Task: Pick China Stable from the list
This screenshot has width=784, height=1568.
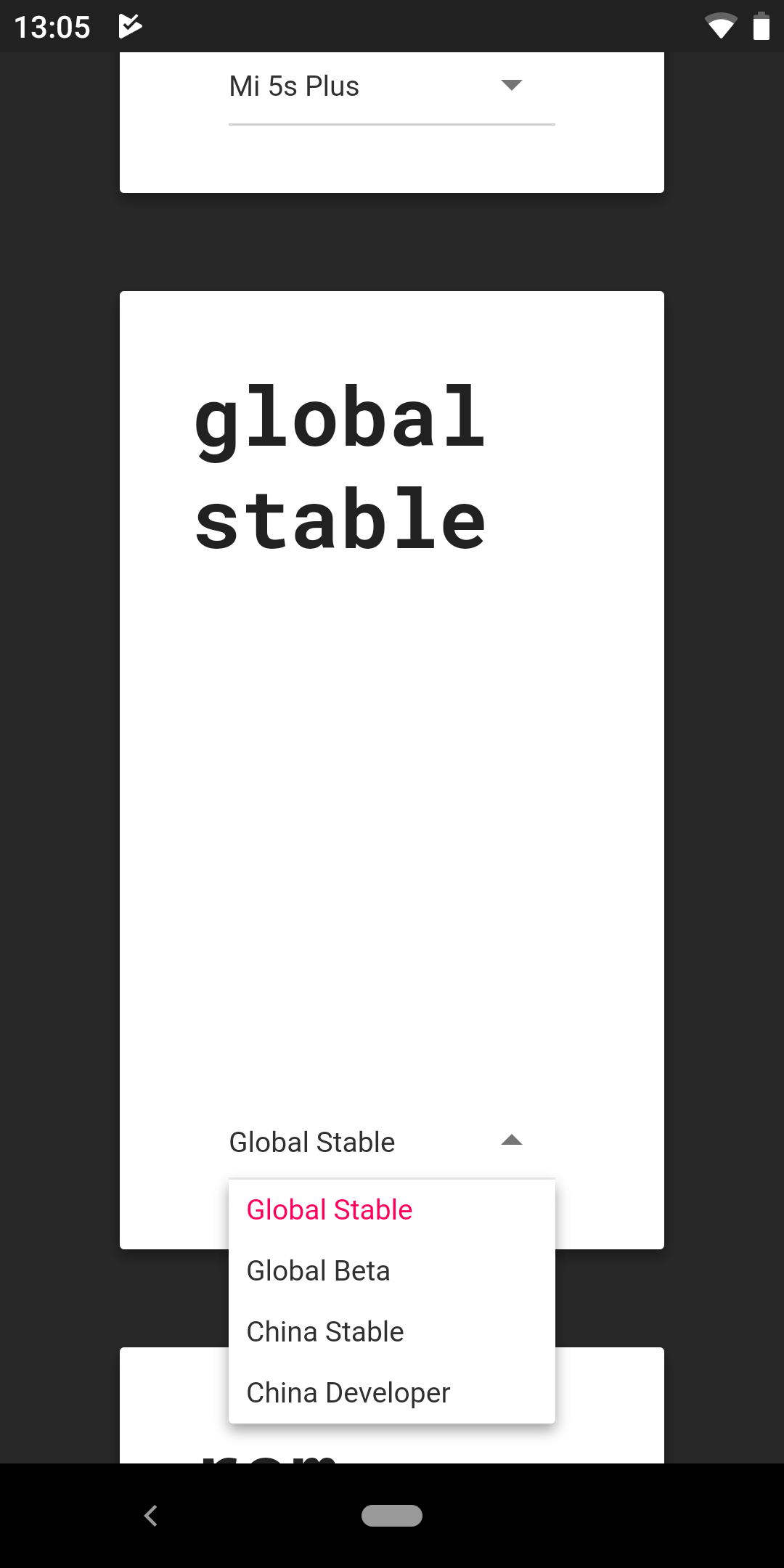Action: 392,1332
